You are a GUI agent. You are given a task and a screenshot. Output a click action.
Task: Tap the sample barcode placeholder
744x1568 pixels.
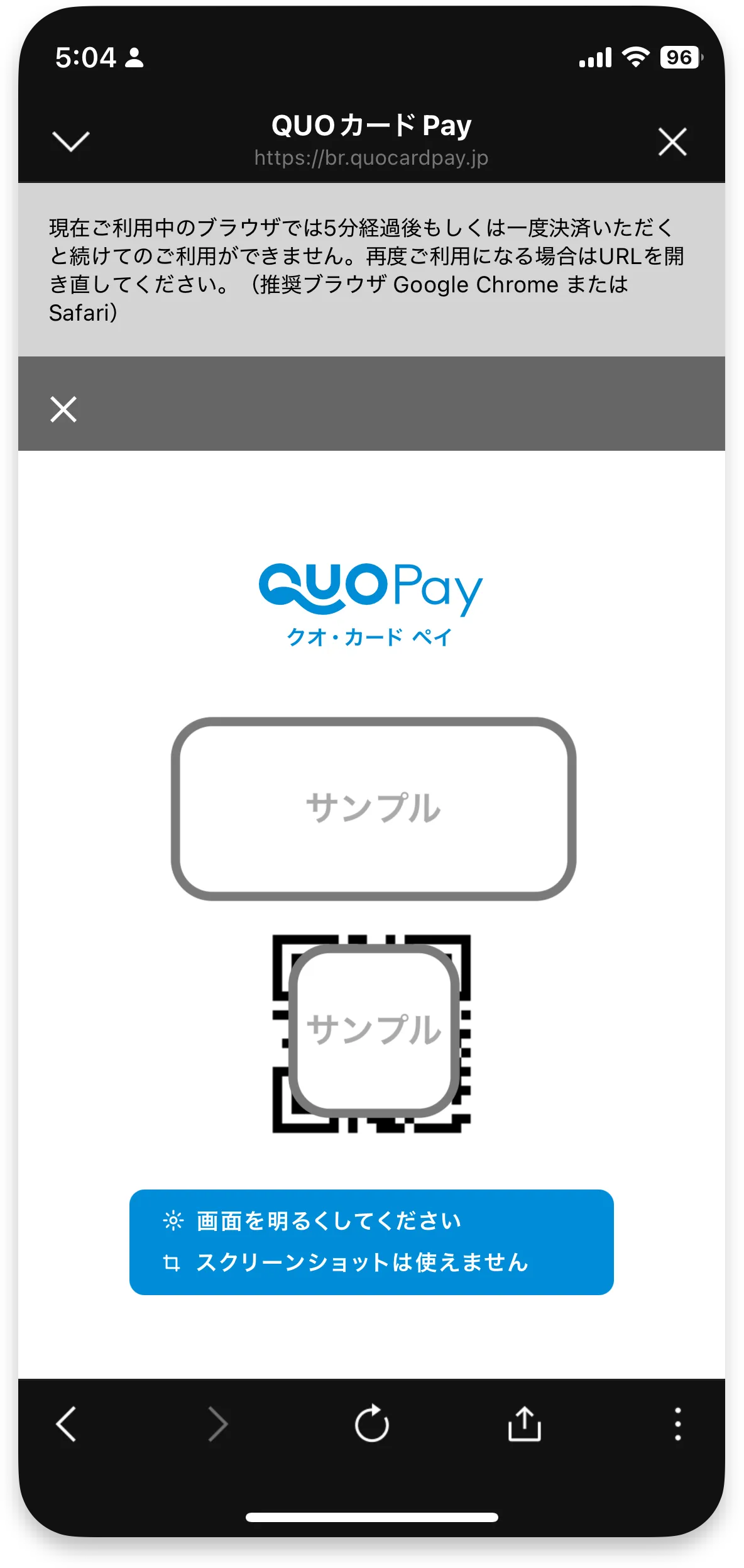tap(372, 809)
